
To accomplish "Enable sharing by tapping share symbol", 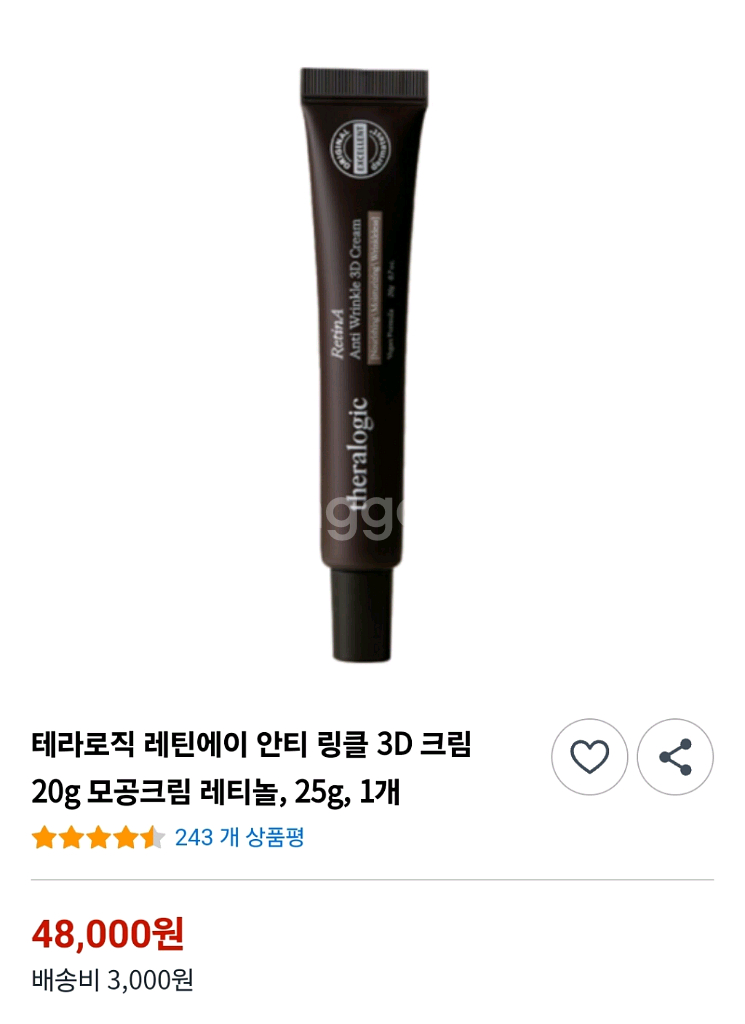I will (x=676, y=756).
